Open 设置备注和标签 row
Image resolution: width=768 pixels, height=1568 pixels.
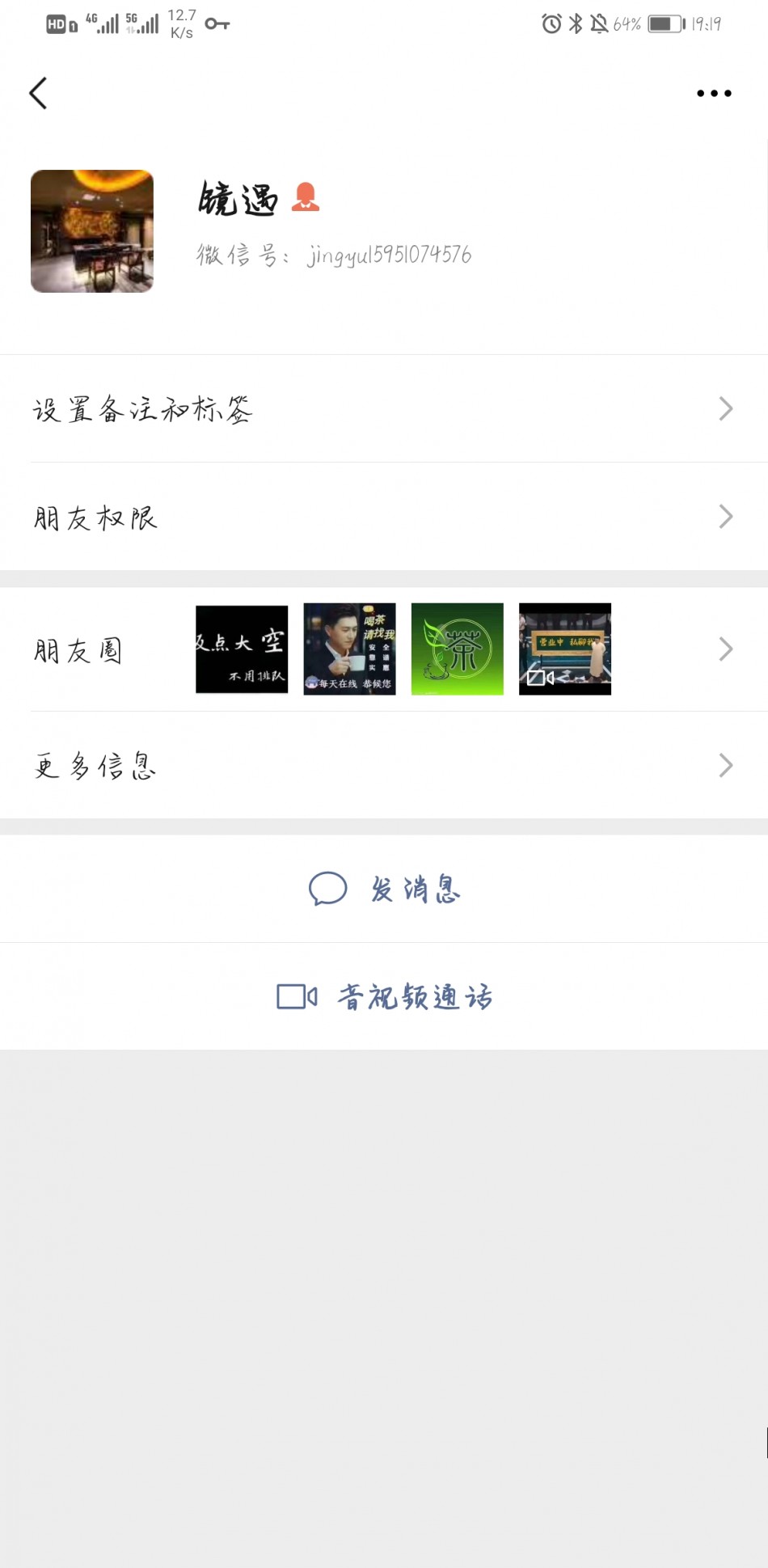[x=384, y=409]
